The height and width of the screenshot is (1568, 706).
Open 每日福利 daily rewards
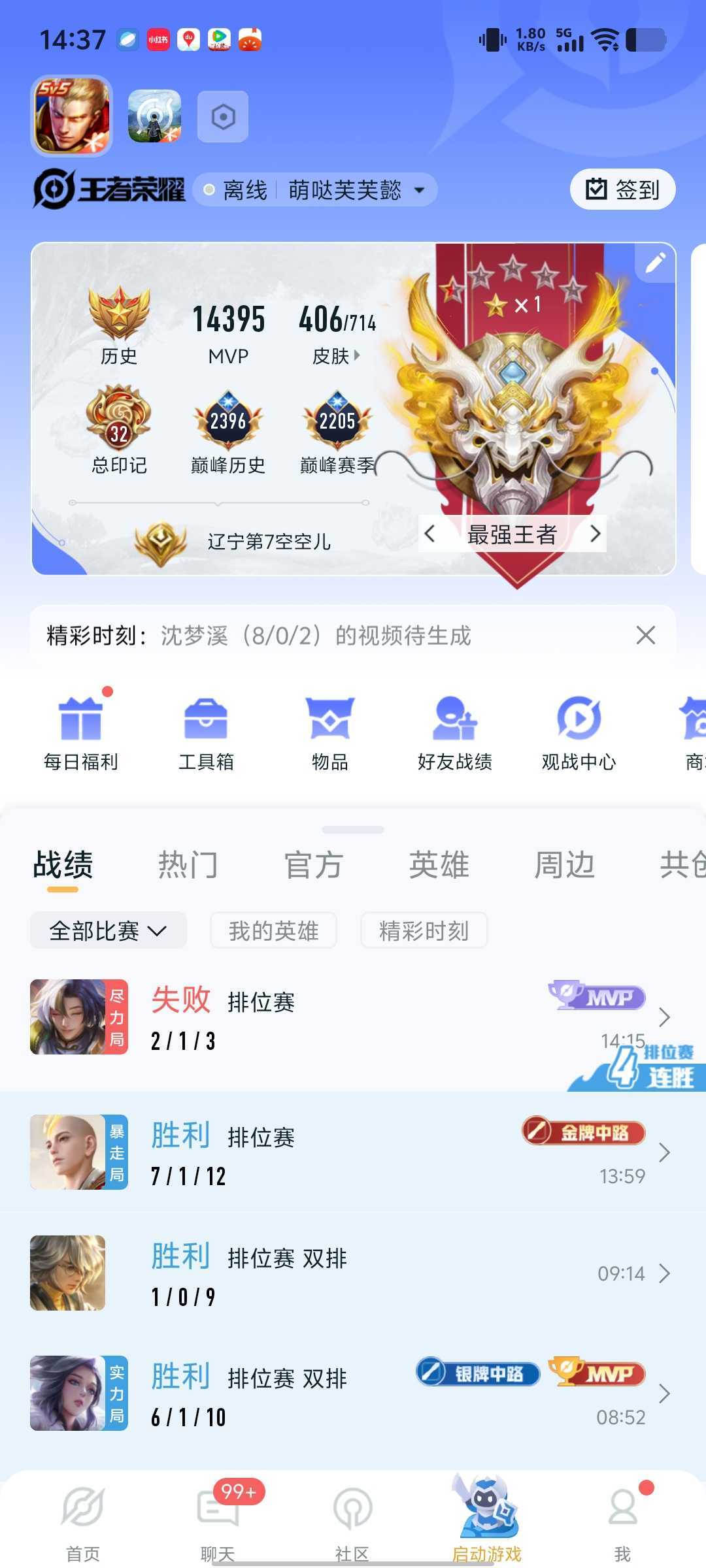point(80,733)
